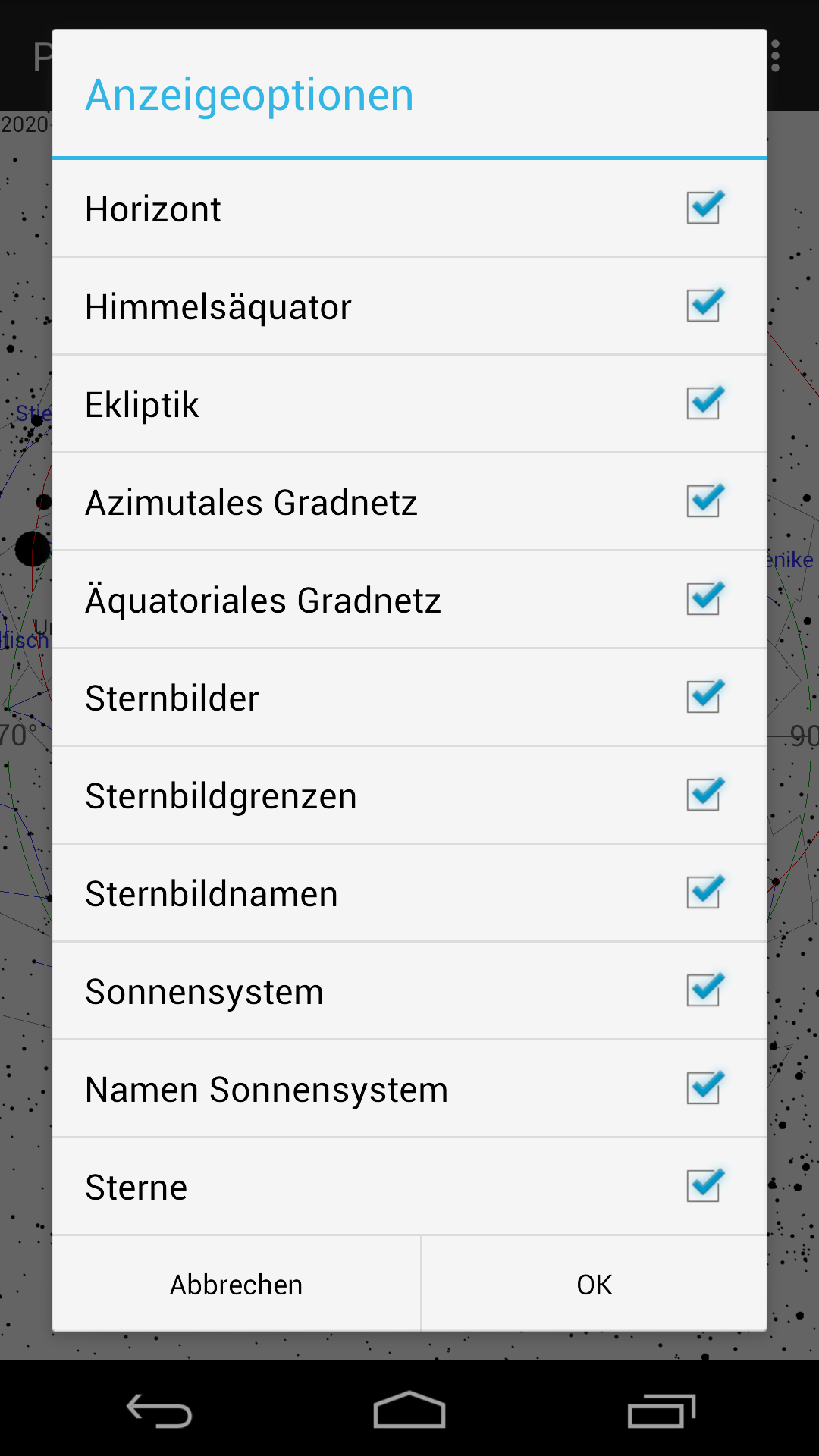
Task: Disable Sternbildnamen checkbox
Action: pyautogui.click(x=704, y=893)
